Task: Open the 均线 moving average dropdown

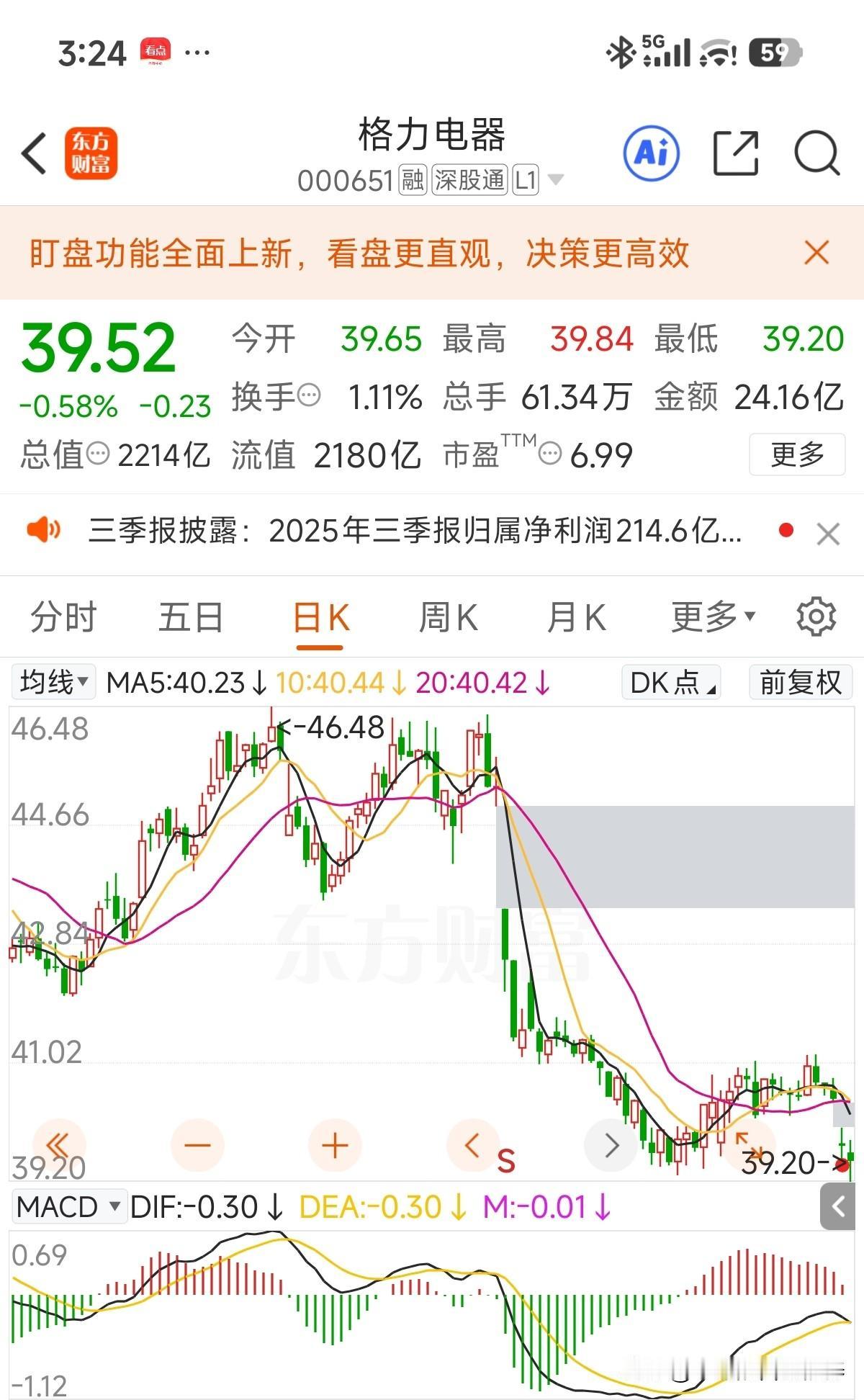Action: 53,681
